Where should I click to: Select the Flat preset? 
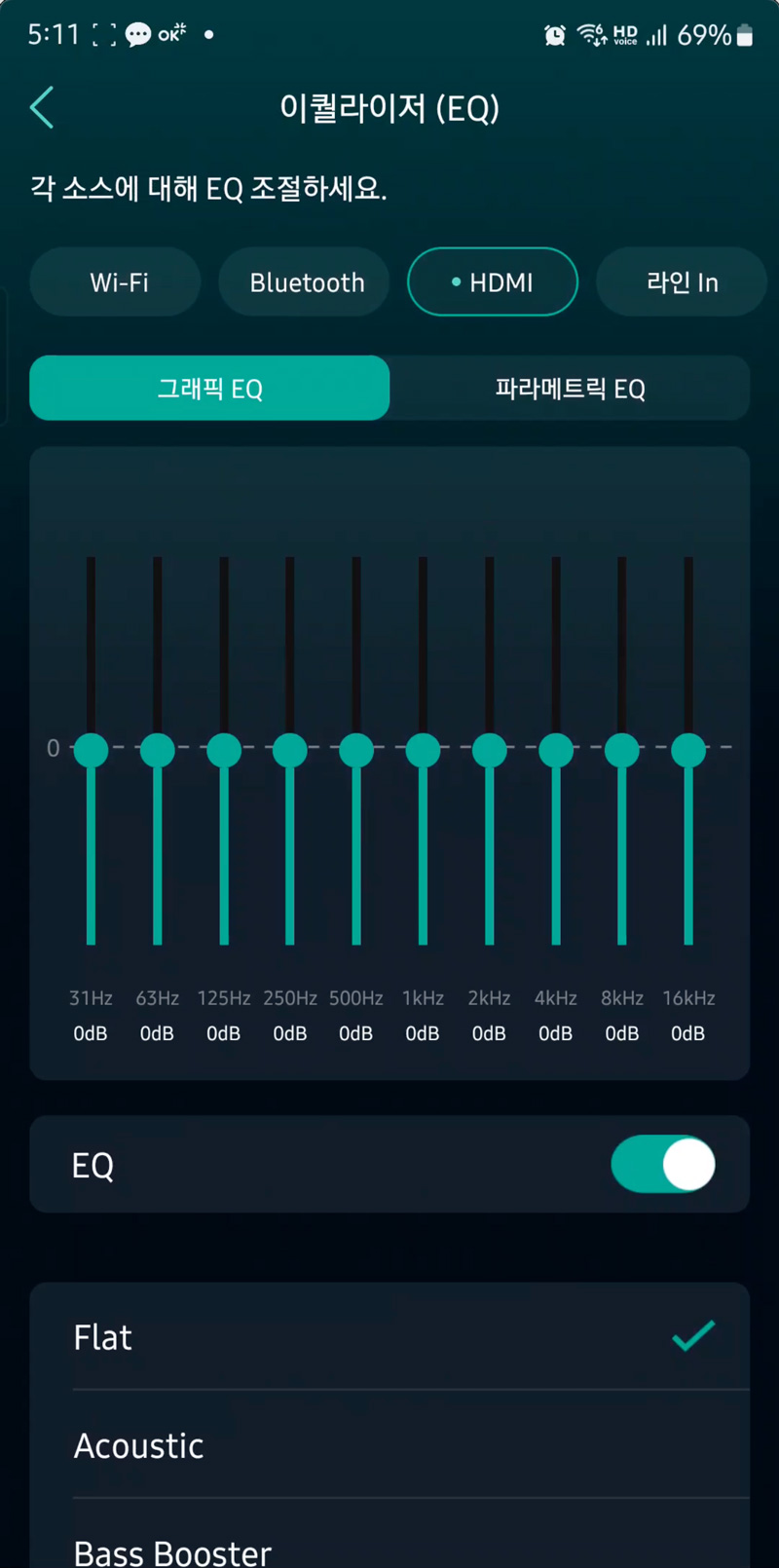point(389,1337)
